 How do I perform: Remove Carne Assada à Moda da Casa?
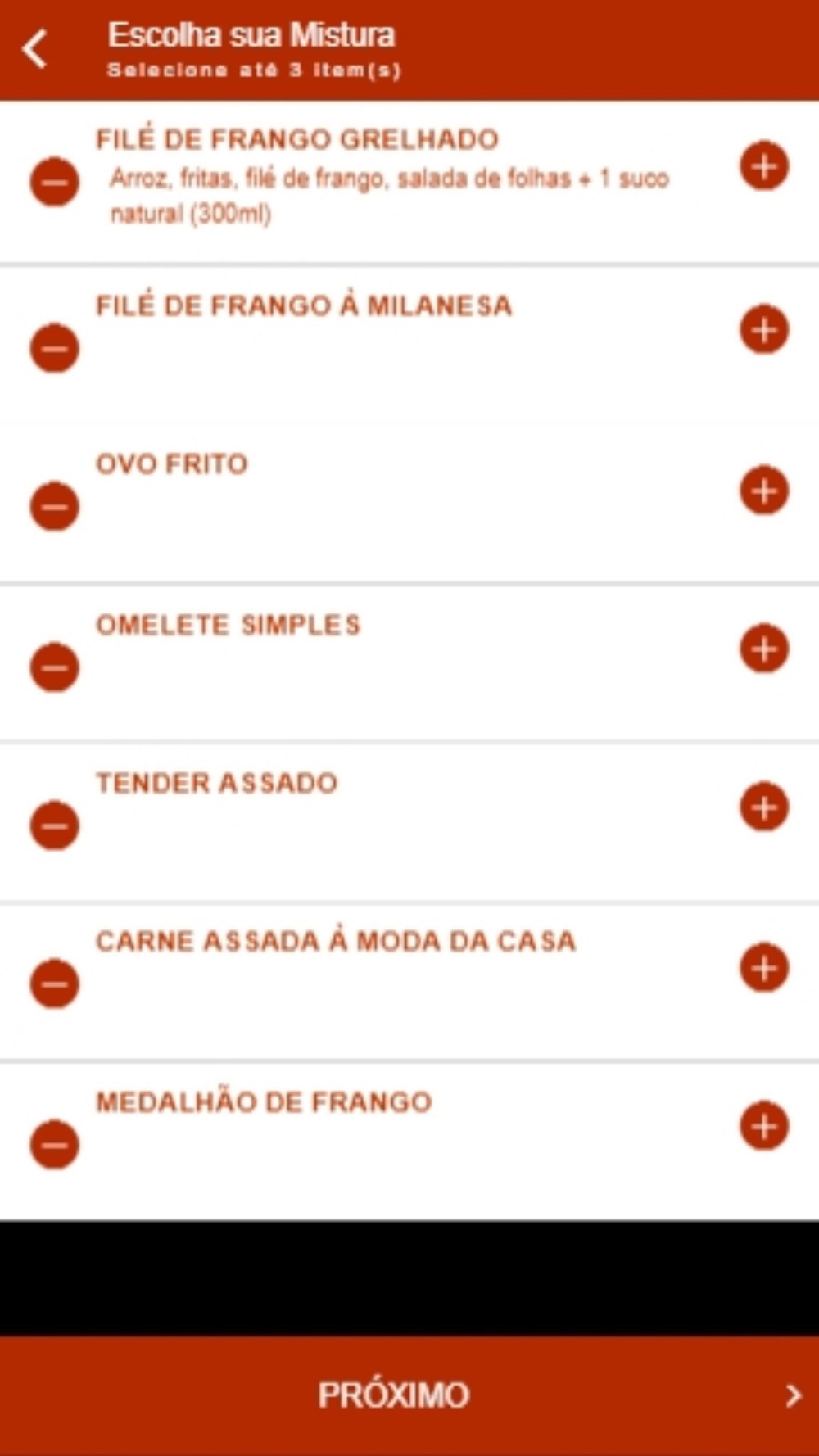point(55,983)
